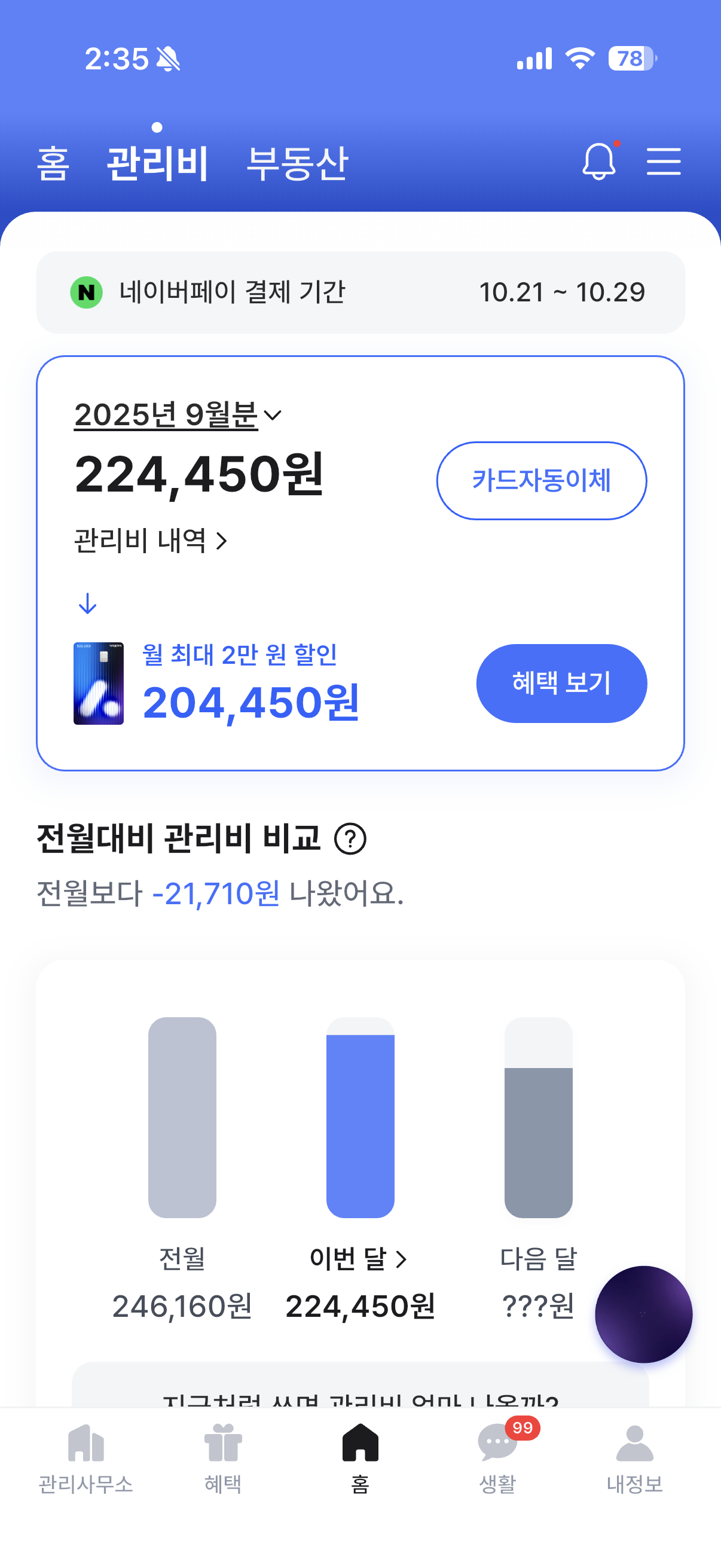Viewport: 721px width, 1568px height.
Task: Open the hamburger menu
Action: point(663,161)
